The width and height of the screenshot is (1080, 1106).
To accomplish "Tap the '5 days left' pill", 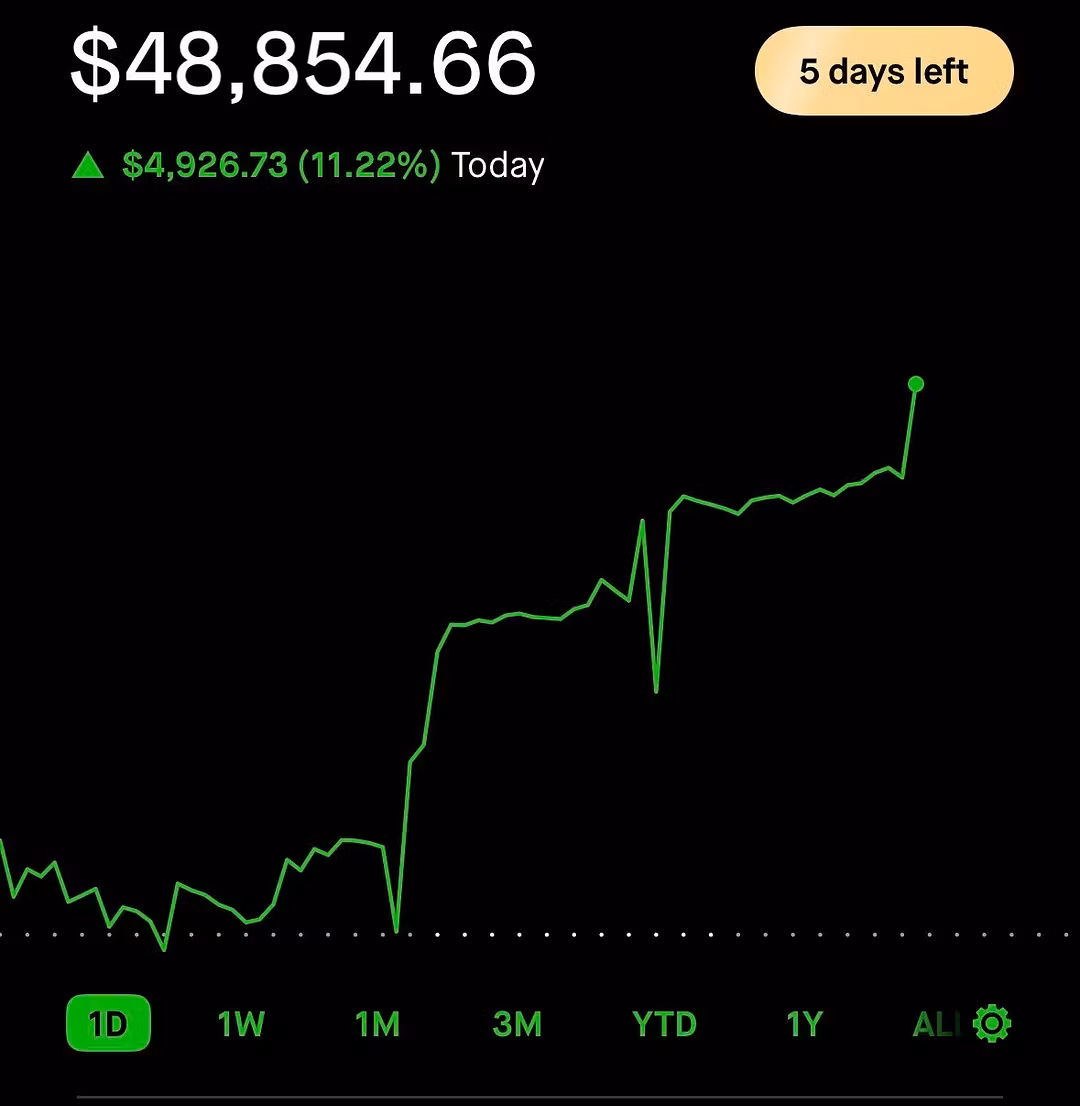I will pyautogui.click(x=884, y=71).
